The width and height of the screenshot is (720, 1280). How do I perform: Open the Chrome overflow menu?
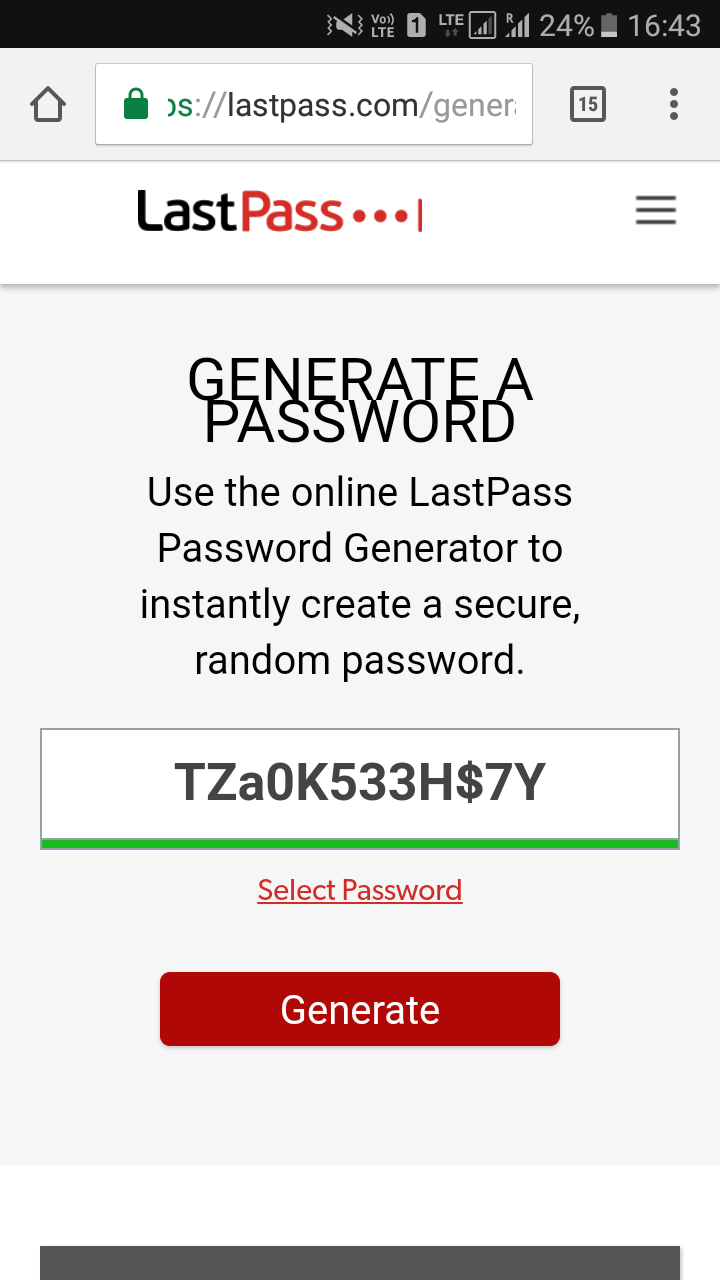point(673,104)
